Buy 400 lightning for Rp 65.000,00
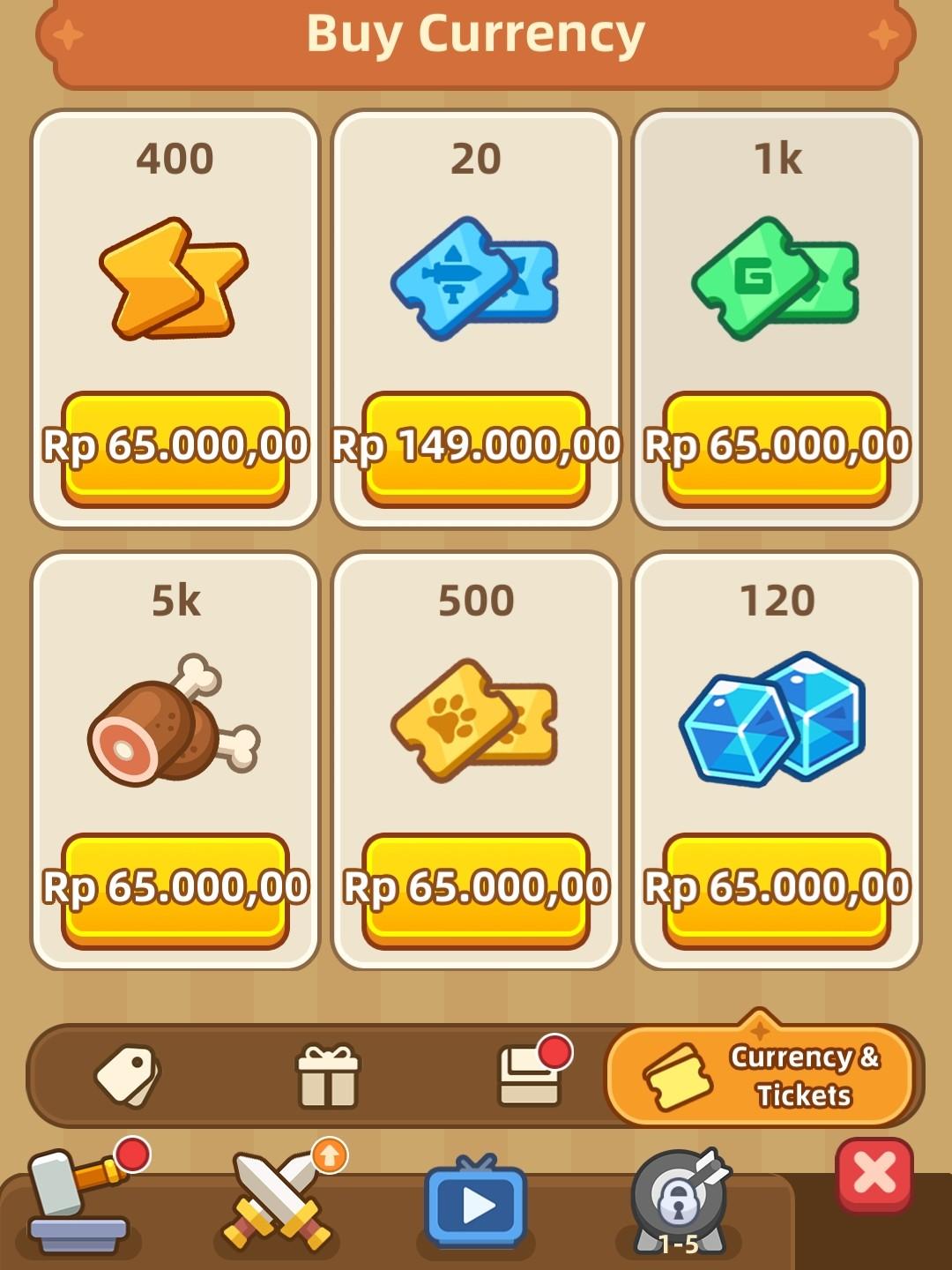The image size is (952, 1270). [x=174, y=448]
